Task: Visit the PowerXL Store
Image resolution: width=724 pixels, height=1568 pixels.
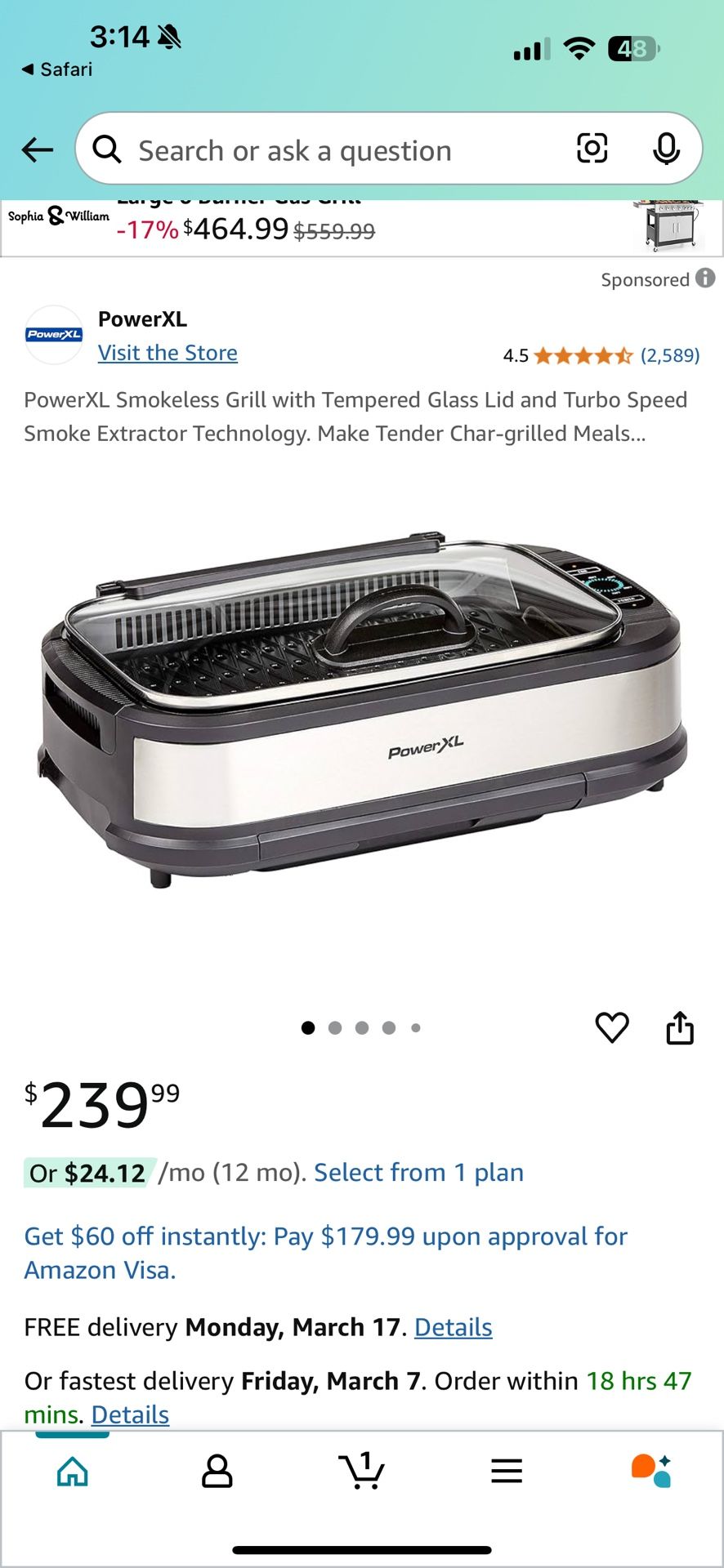Action: click(168, 353)
